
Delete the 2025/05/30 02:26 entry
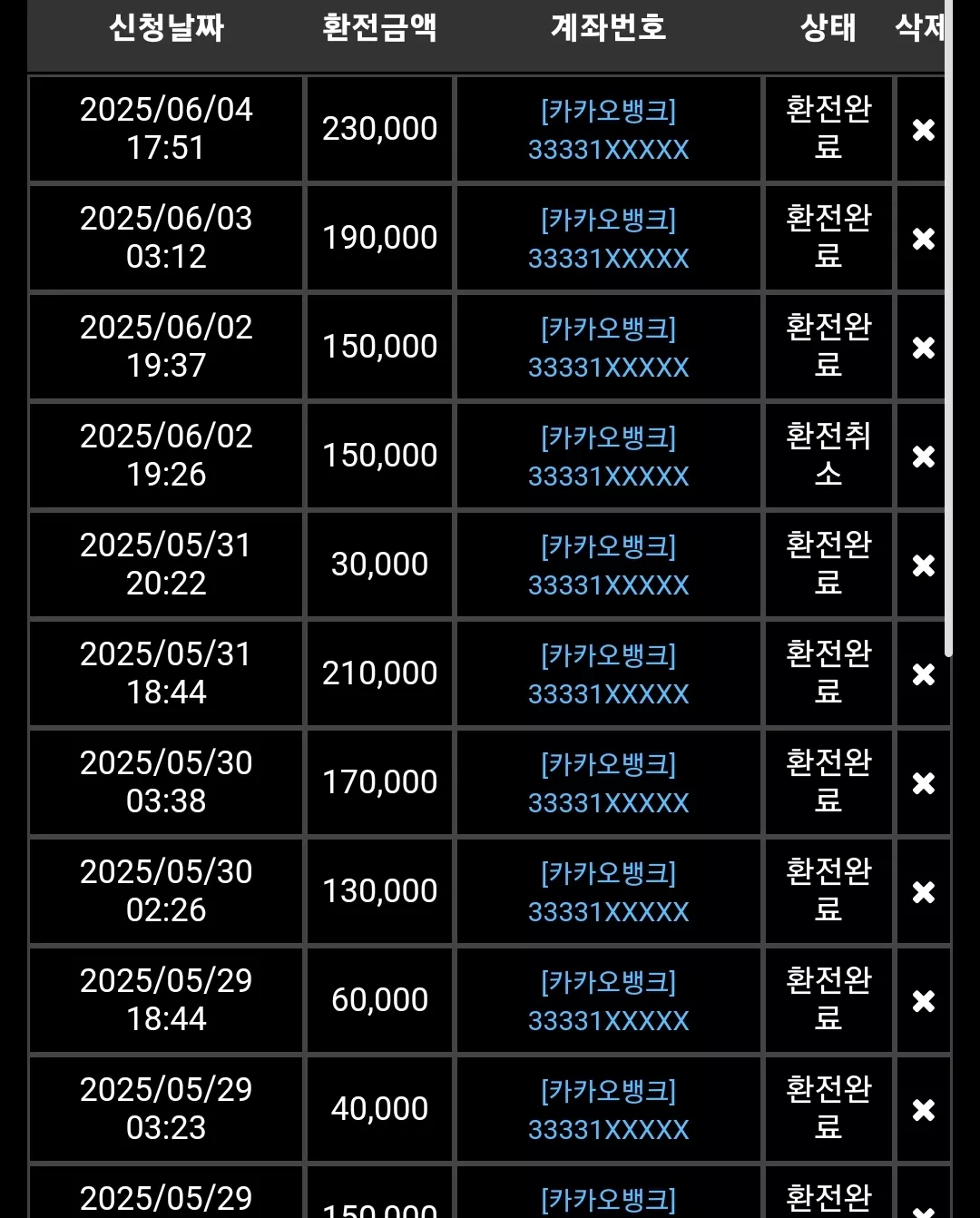click(x=924, y=892)
